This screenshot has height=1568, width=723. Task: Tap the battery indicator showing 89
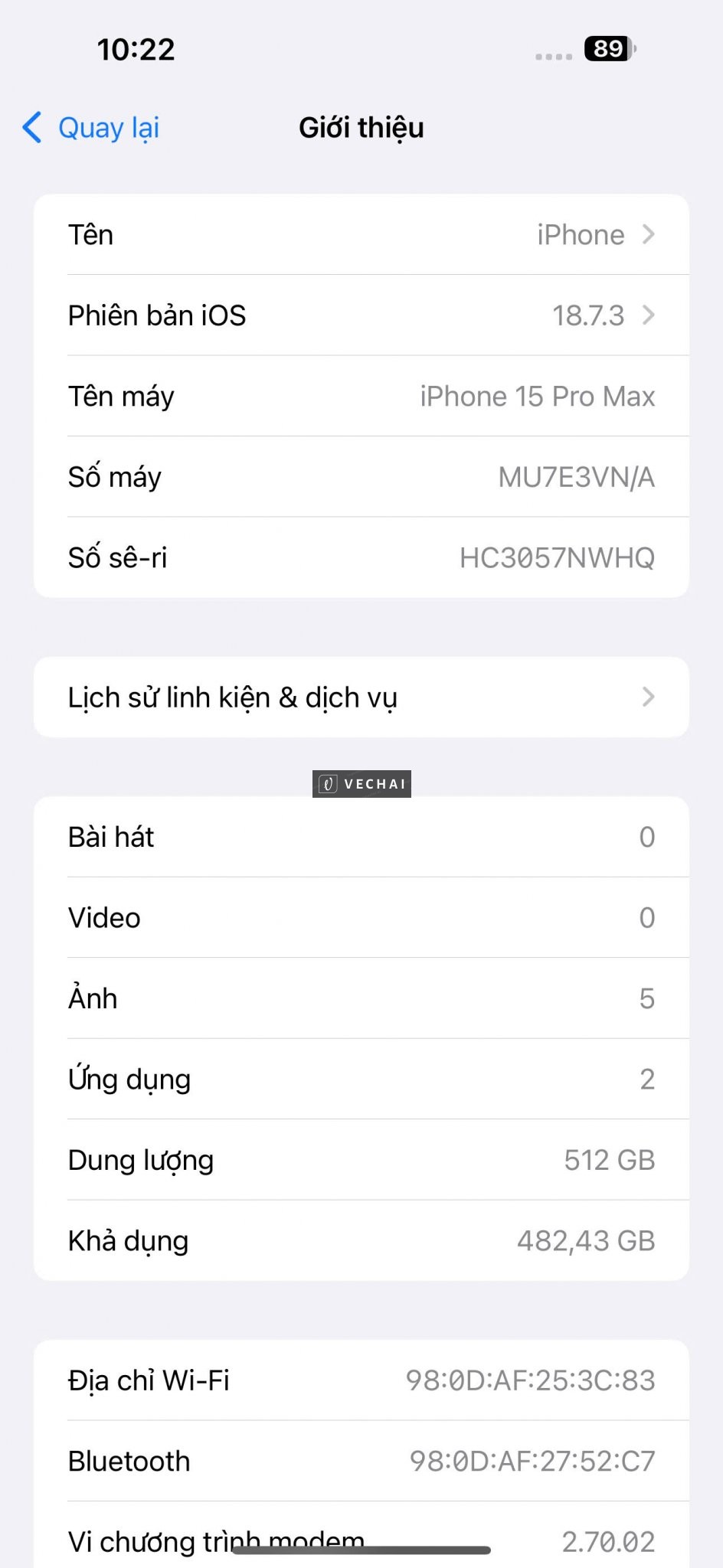point(605,49)
